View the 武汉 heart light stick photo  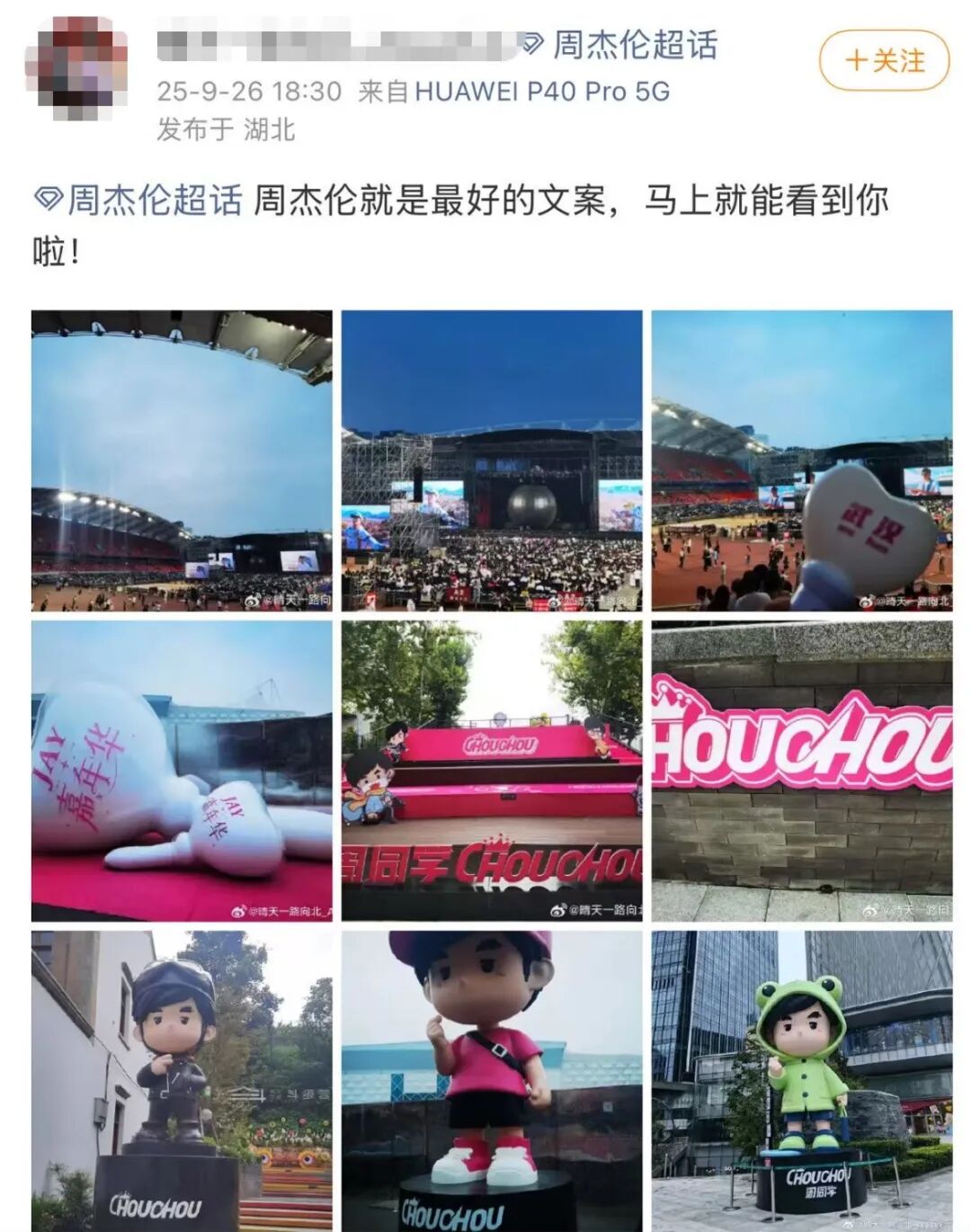coord(801,460)
